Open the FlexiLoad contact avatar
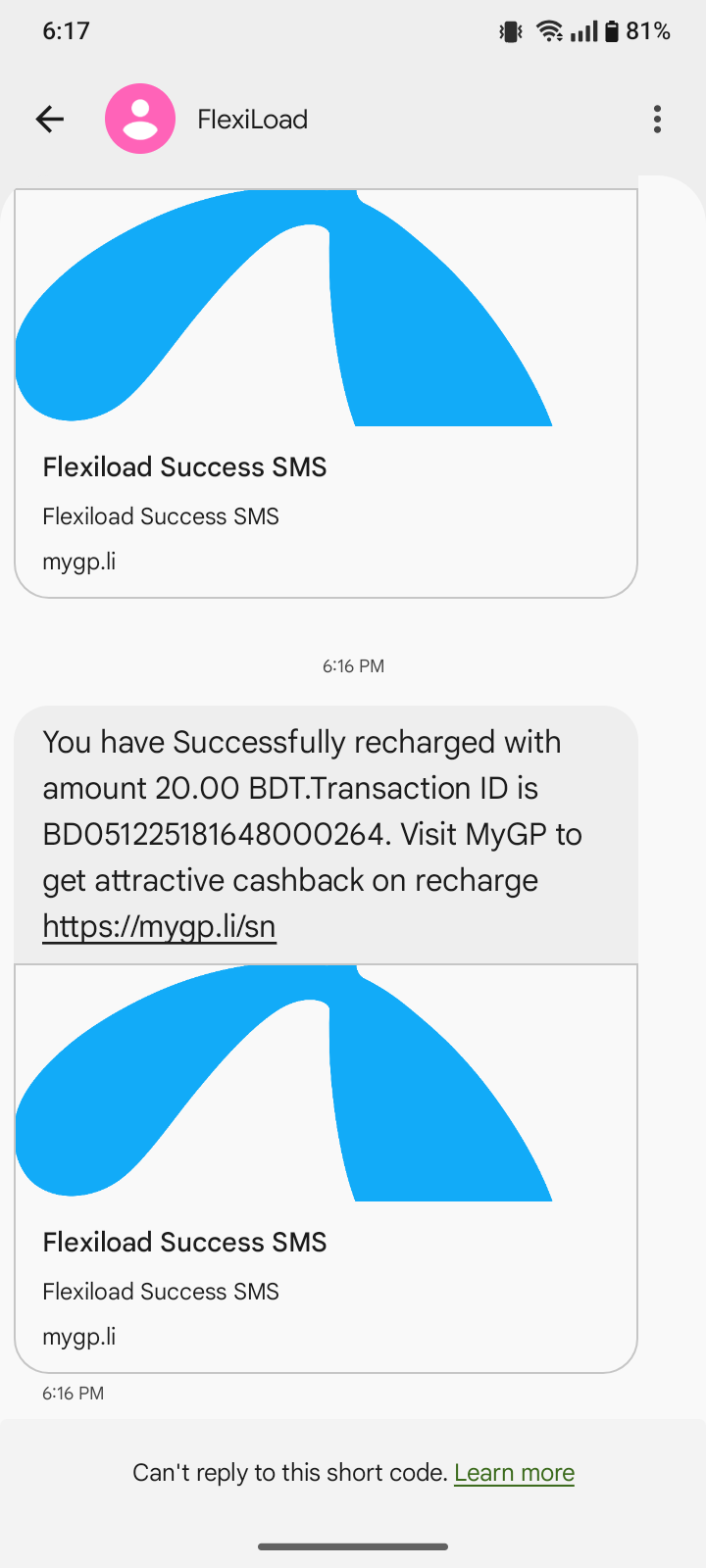This screenshot has width=706, height=1568. [x=140, y=120]
